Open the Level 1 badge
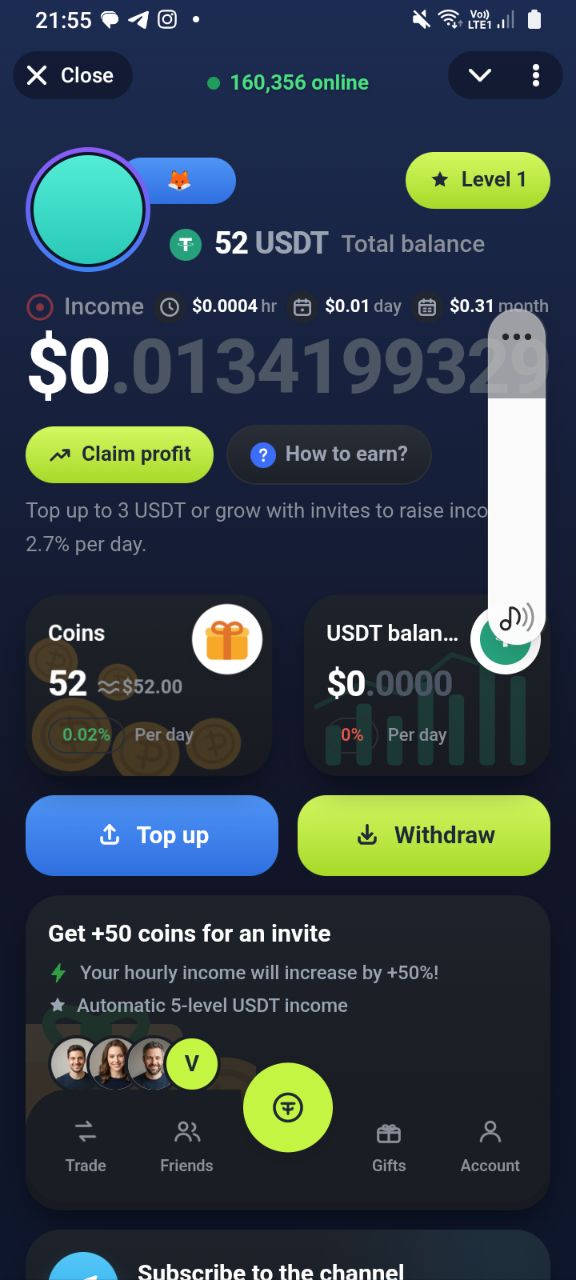The height and width of the screenshot is (1280, 576). pos(478,180)
